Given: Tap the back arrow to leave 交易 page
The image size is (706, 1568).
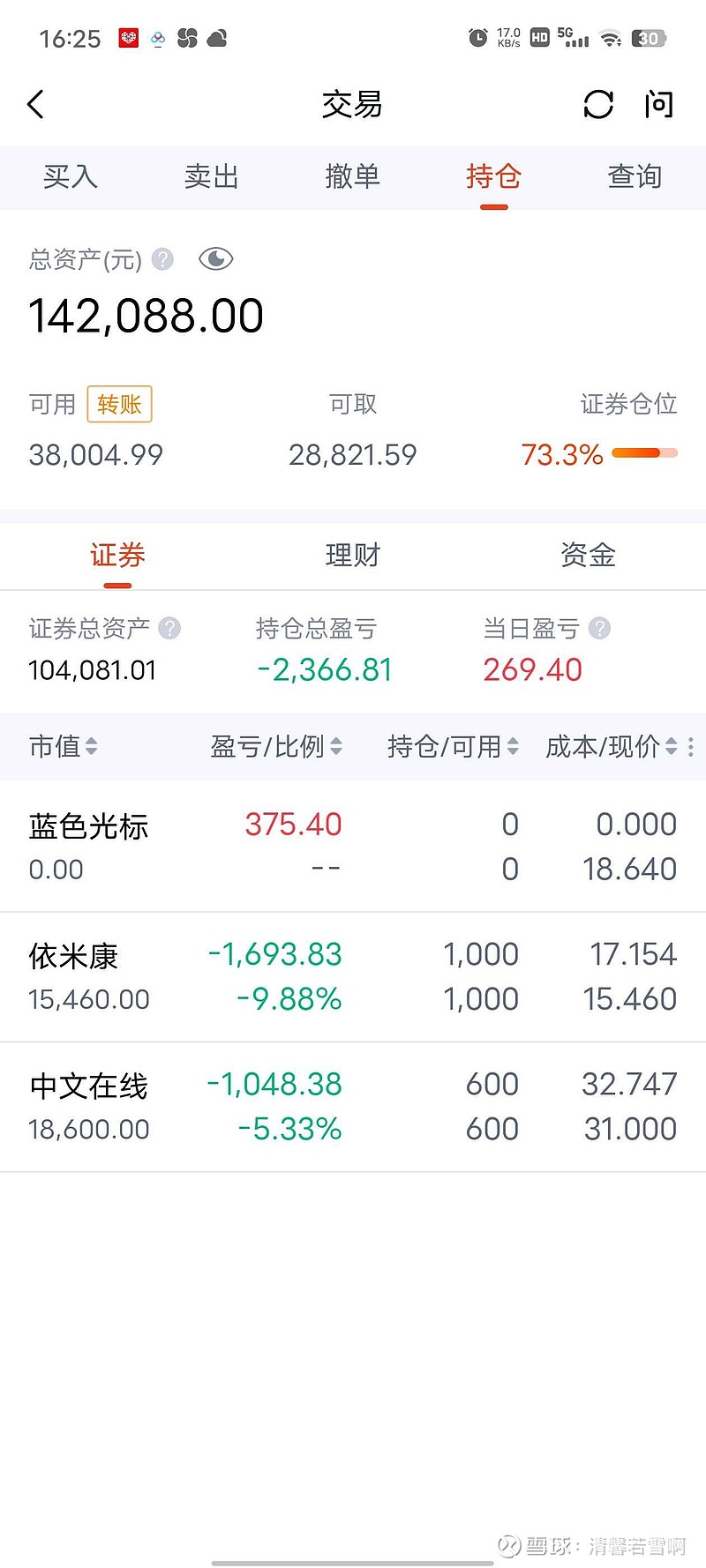Looking at the screenshot, I should [35, 103].
